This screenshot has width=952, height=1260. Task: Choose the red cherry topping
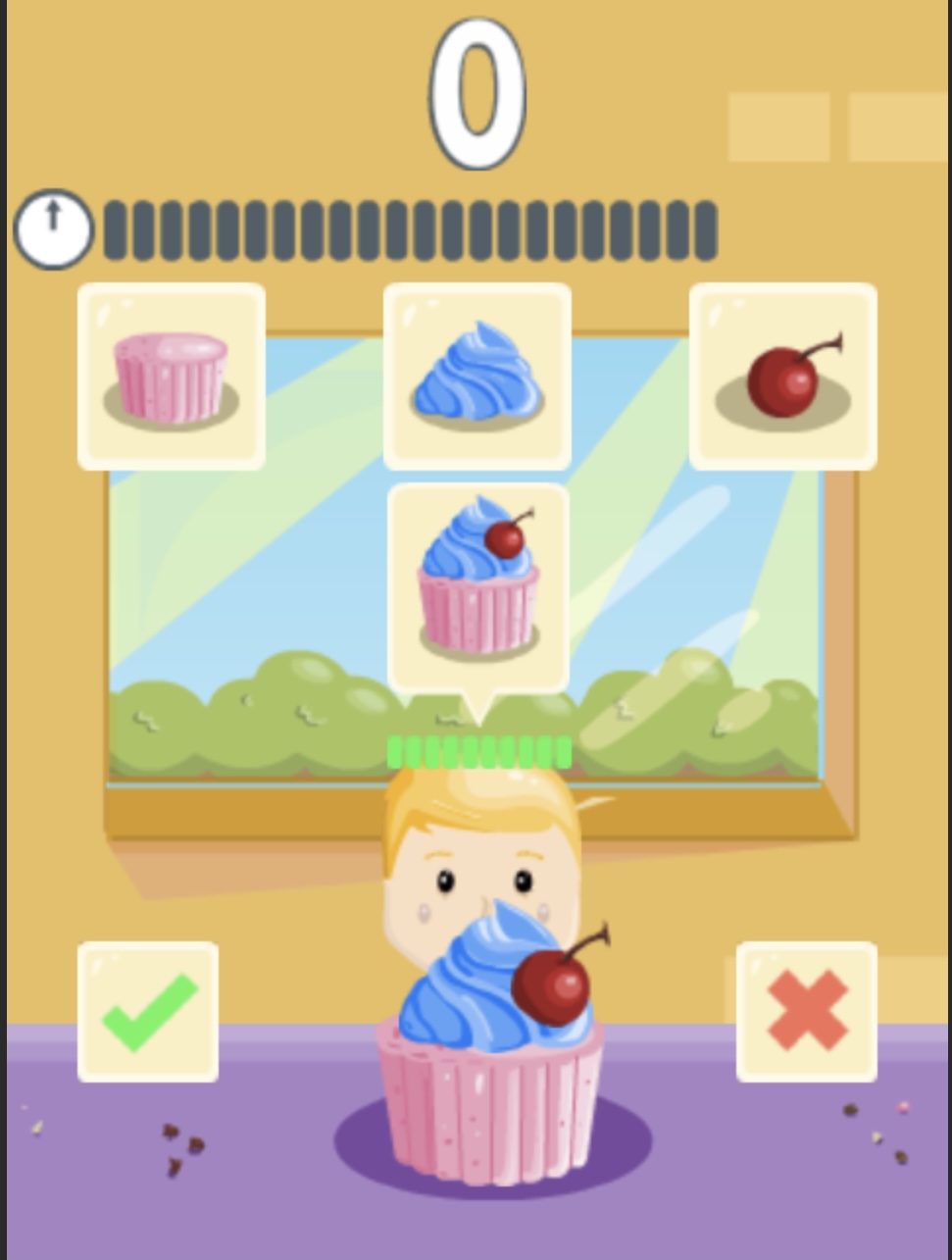[782, 378]
